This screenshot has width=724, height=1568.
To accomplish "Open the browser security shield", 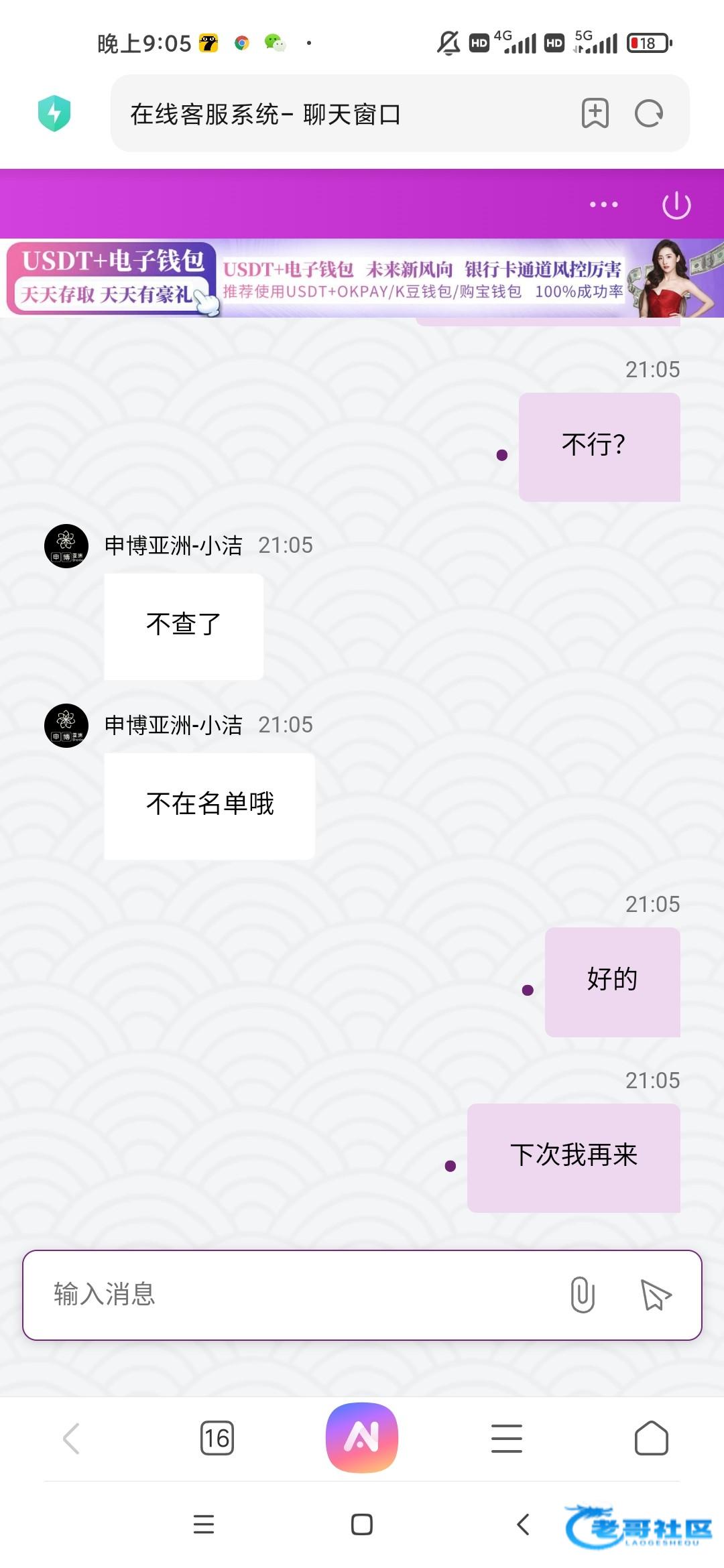I will click(54, 113).
